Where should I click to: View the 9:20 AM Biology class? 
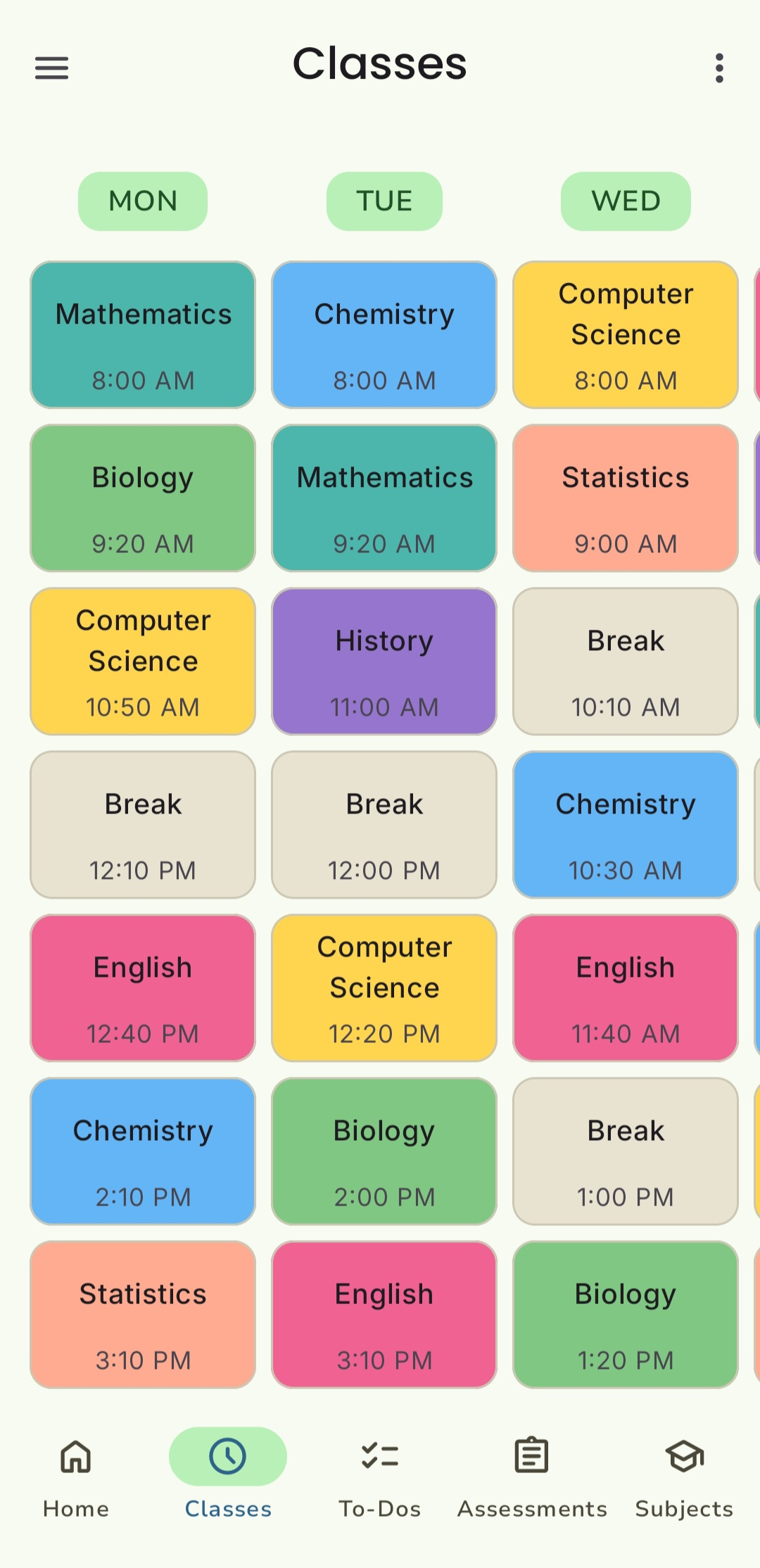(x=143, y=498)
